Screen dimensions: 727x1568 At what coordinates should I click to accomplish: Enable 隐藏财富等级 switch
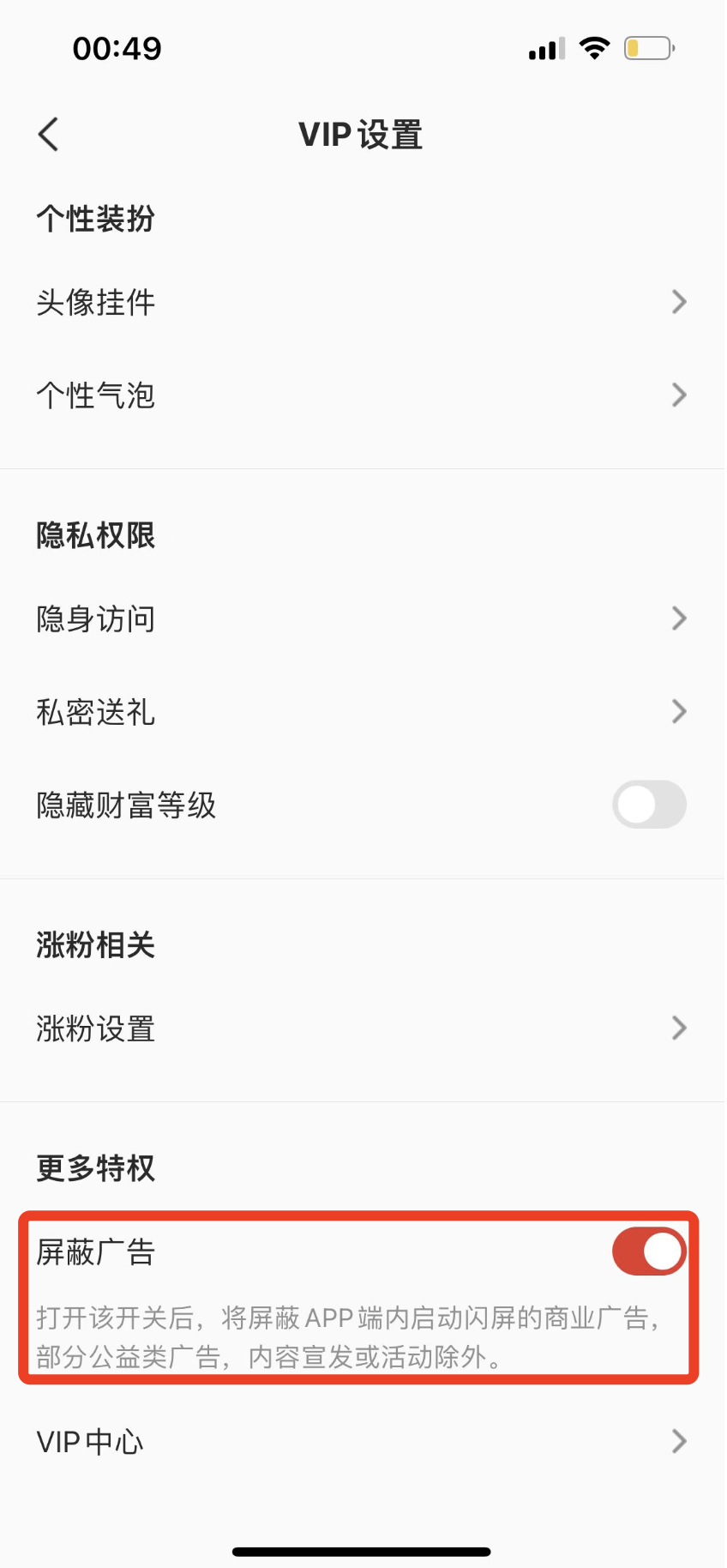pyautogui.click(x=648, y=805)
